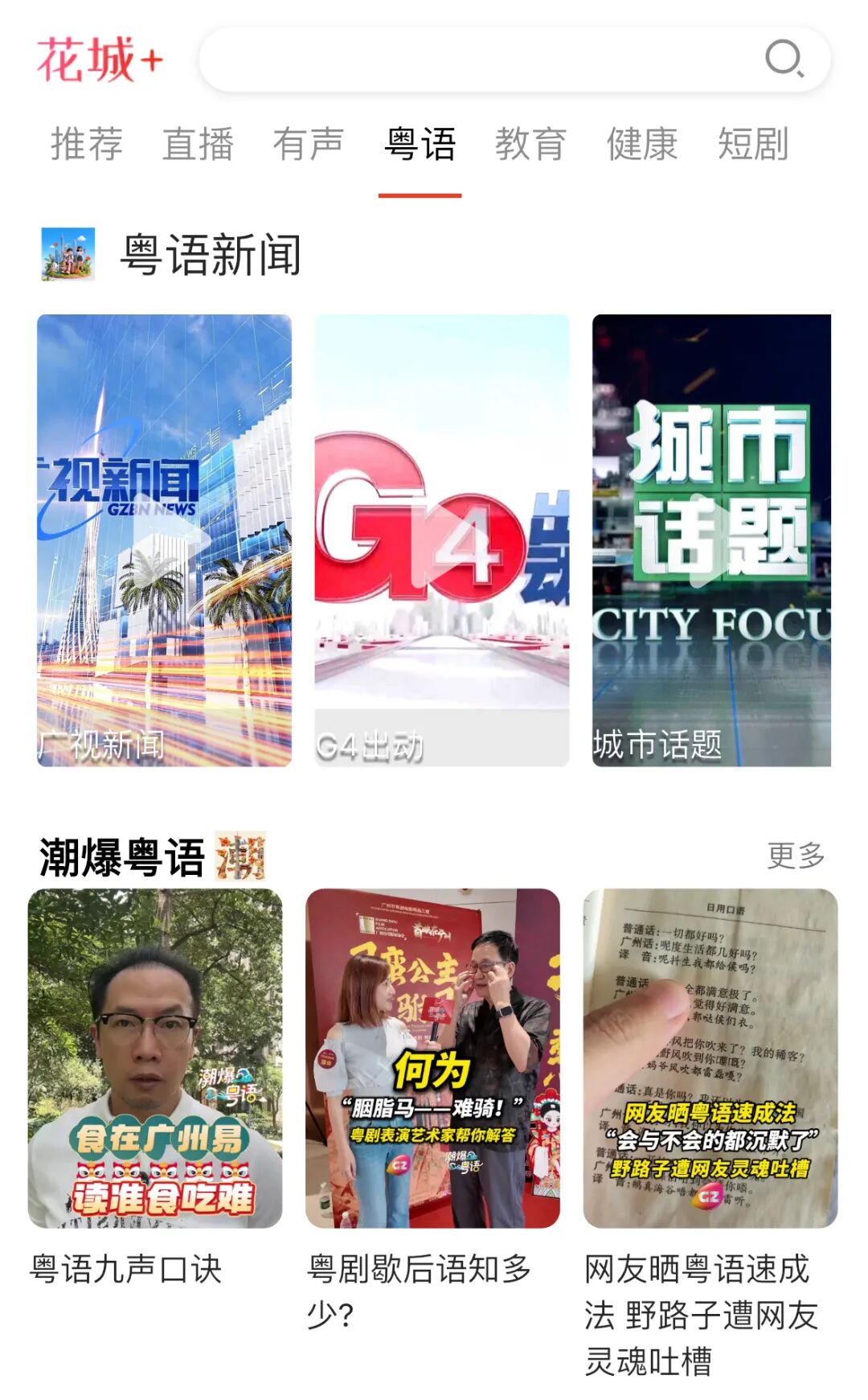
Task: Switch to the 短剧 tab
Action: point(753,145)
